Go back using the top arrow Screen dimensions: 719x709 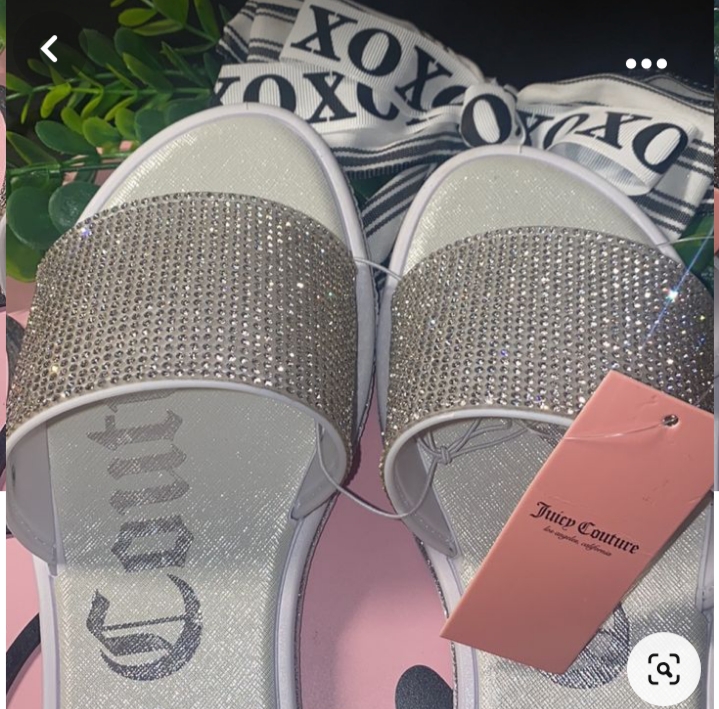(49, 48)
